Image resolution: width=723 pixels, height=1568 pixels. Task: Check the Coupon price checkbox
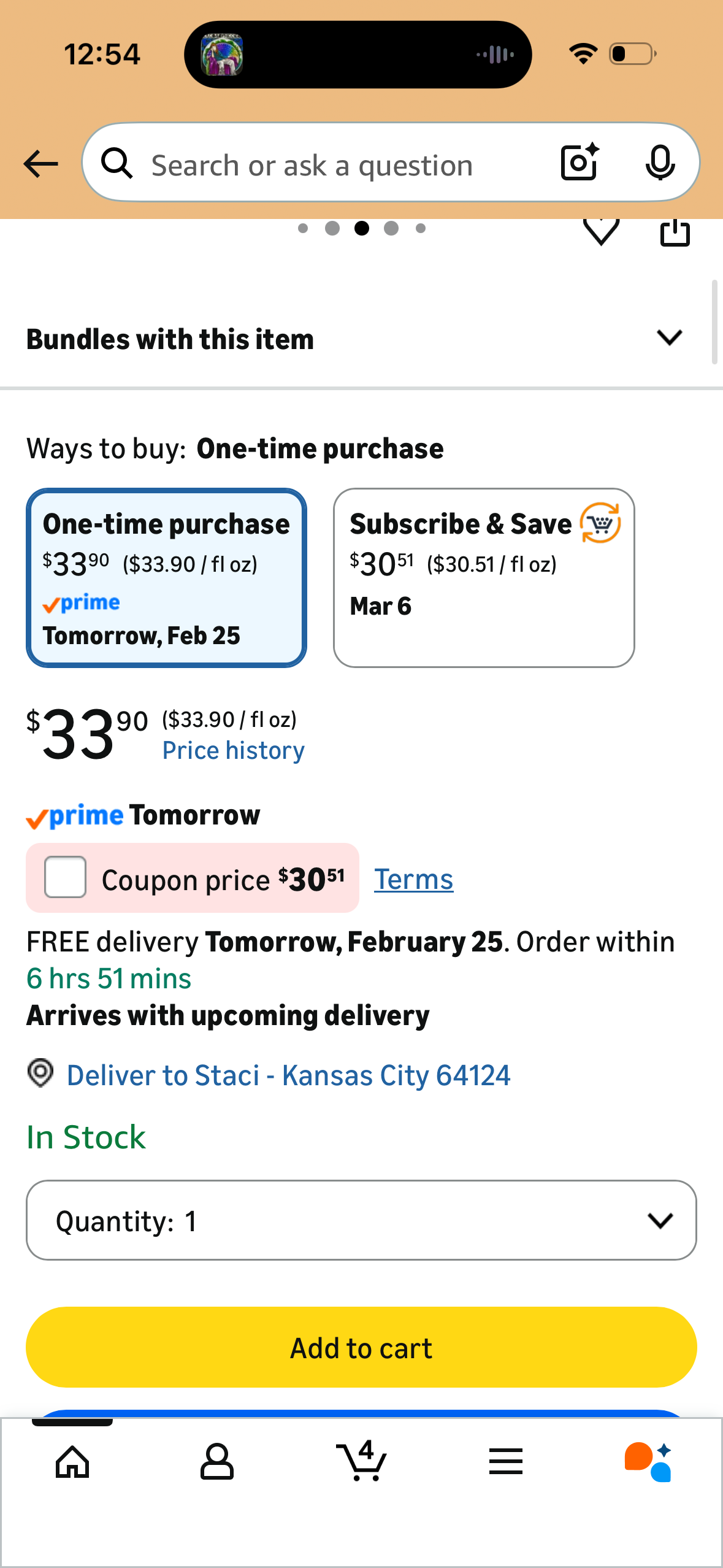pyautogui.click(x=66, y=877)
